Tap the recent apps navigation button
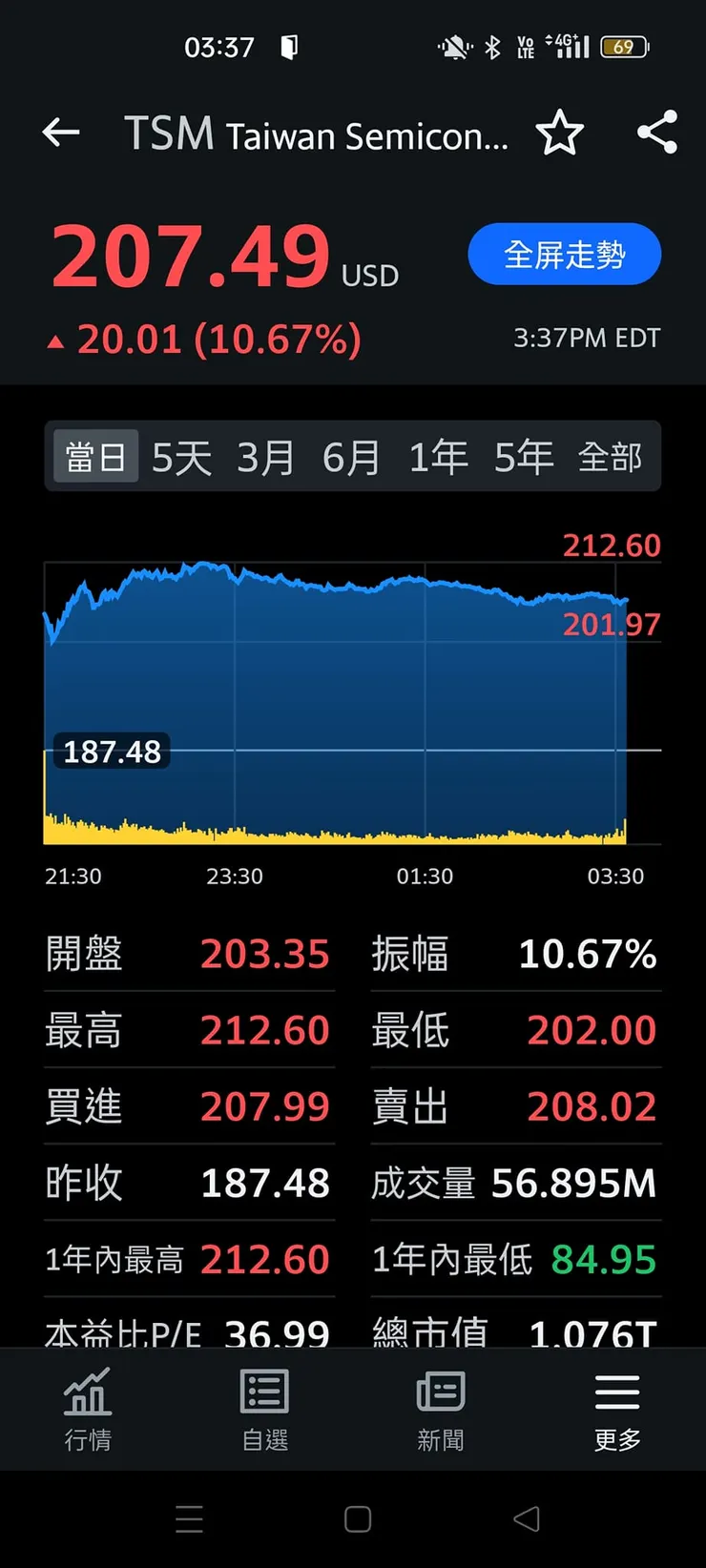This screenshot has width=706, height=1568. tap(189, 1518)
